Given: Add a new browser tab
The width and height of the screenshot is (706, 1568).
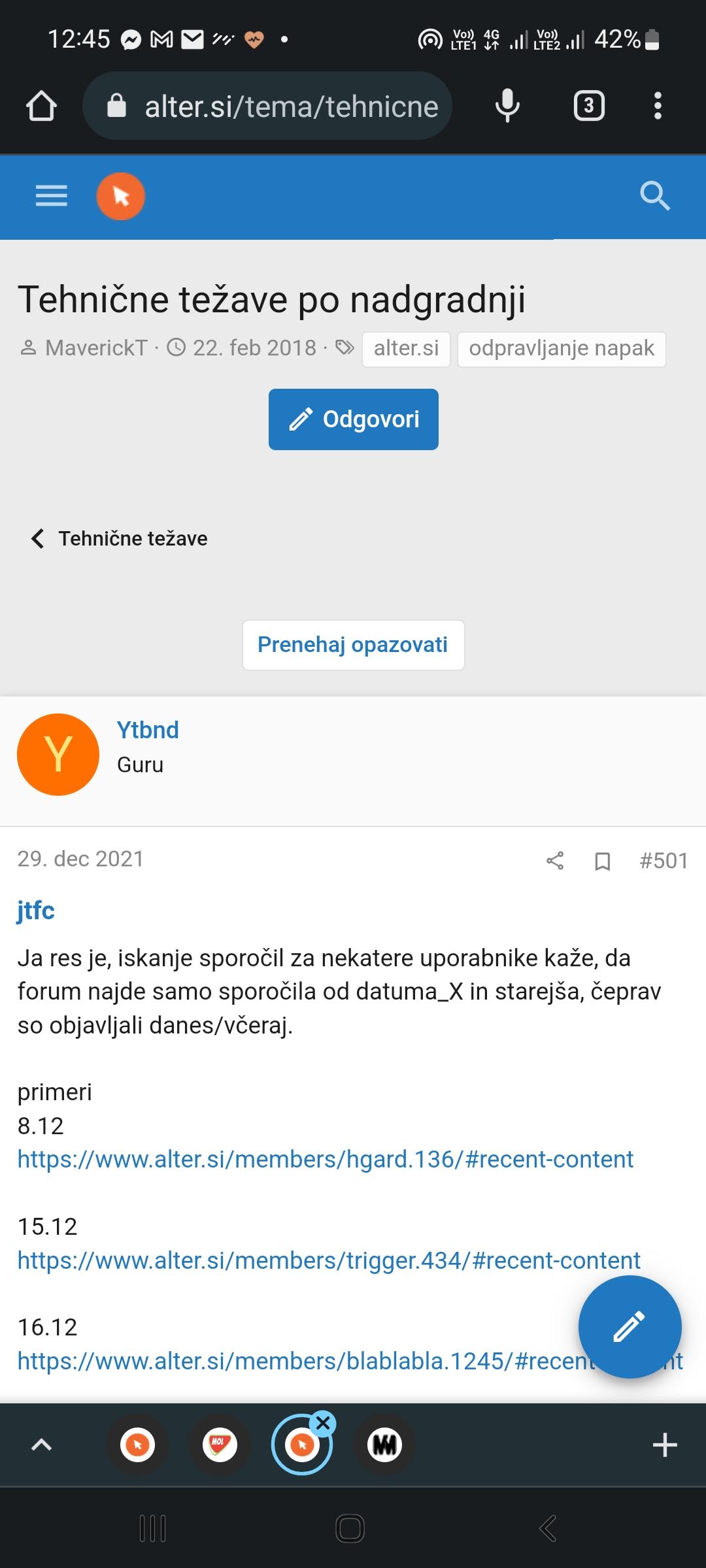Looking at the screenshot, I should pyautogui.click(x=664, y=1445).
